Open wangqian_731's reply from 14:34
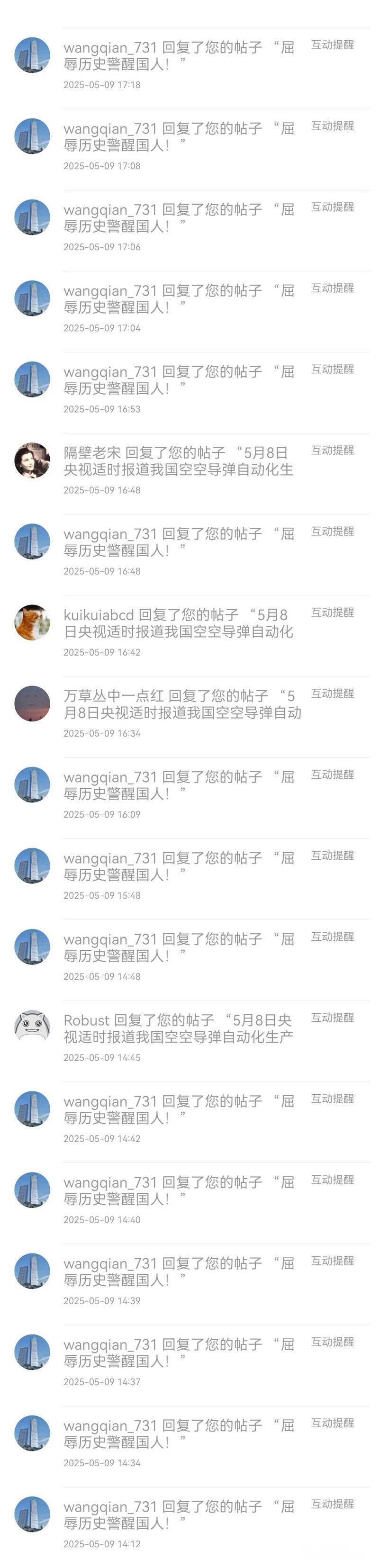379x1568 pixels. 179,1434
